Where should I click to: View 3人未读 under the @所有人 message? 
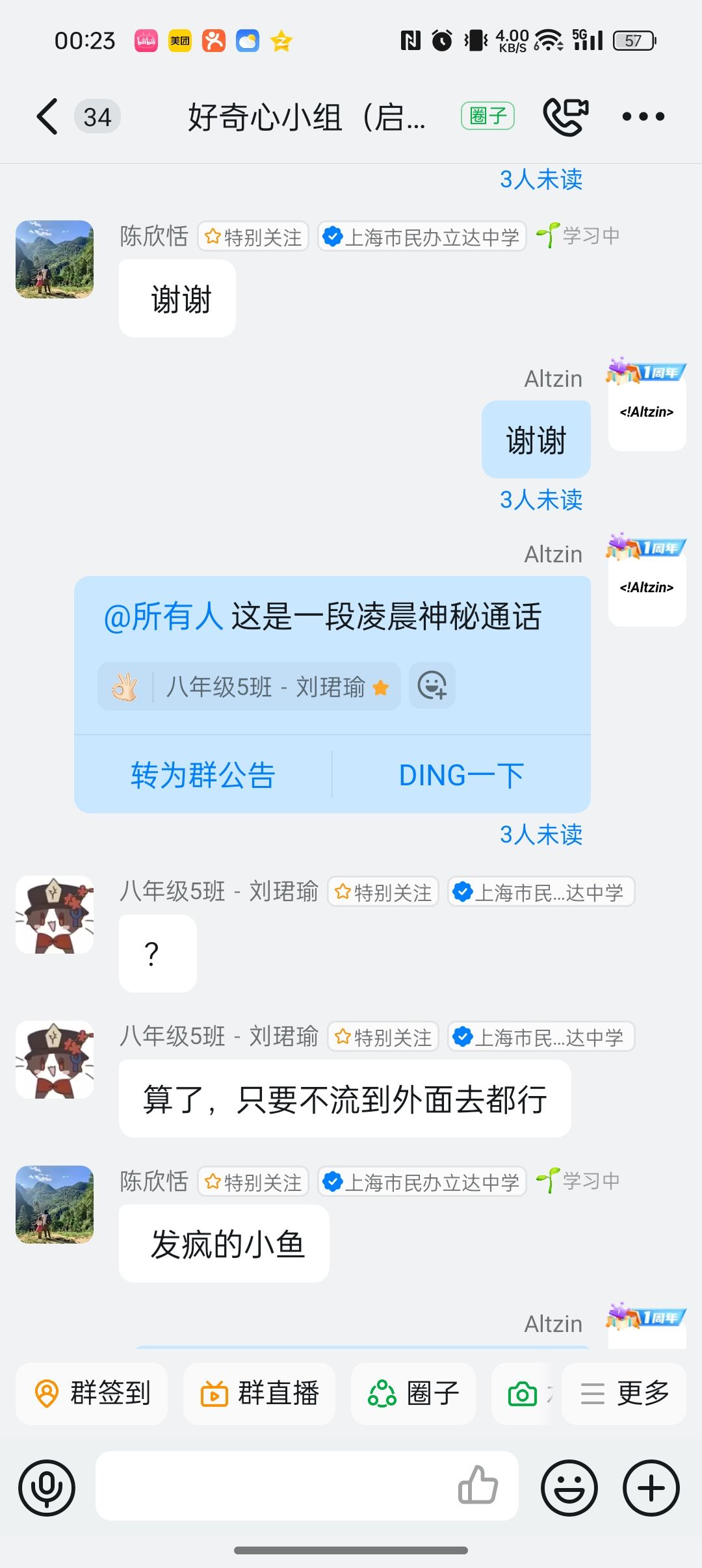541,835
